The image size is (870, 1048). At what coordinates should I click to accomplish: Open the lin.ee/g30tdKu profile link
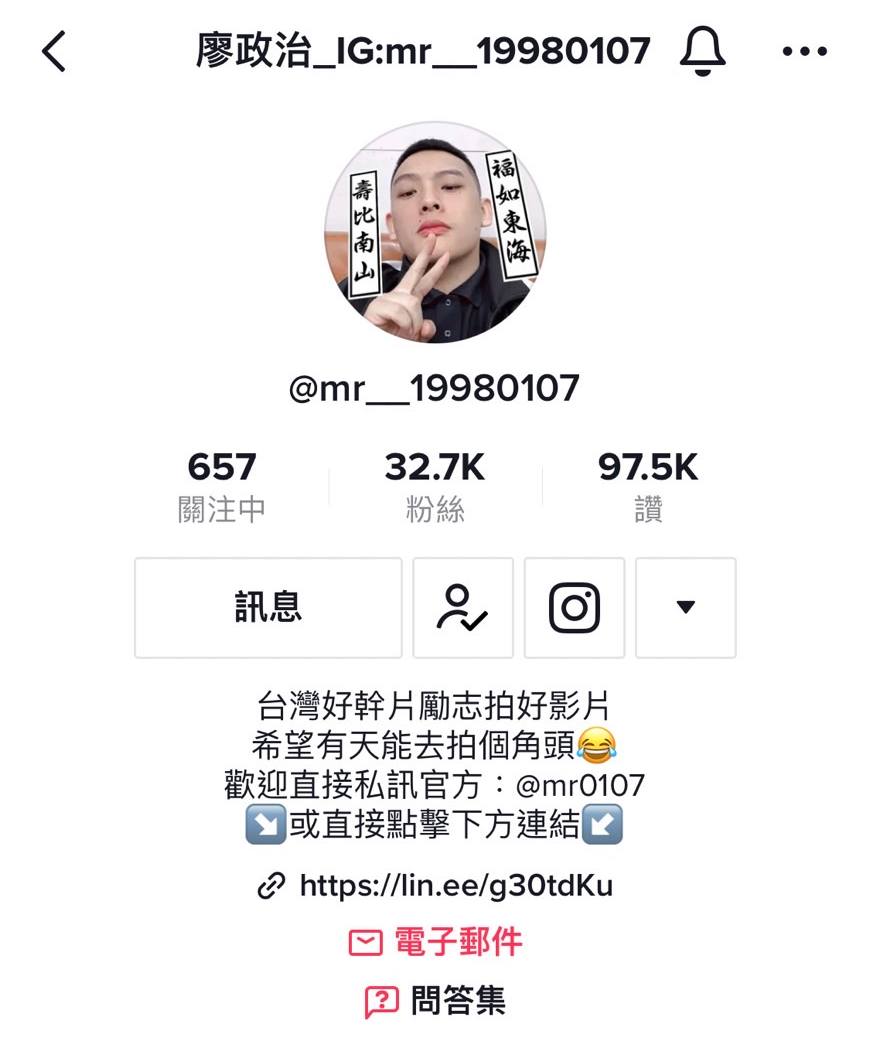(455, 885)
